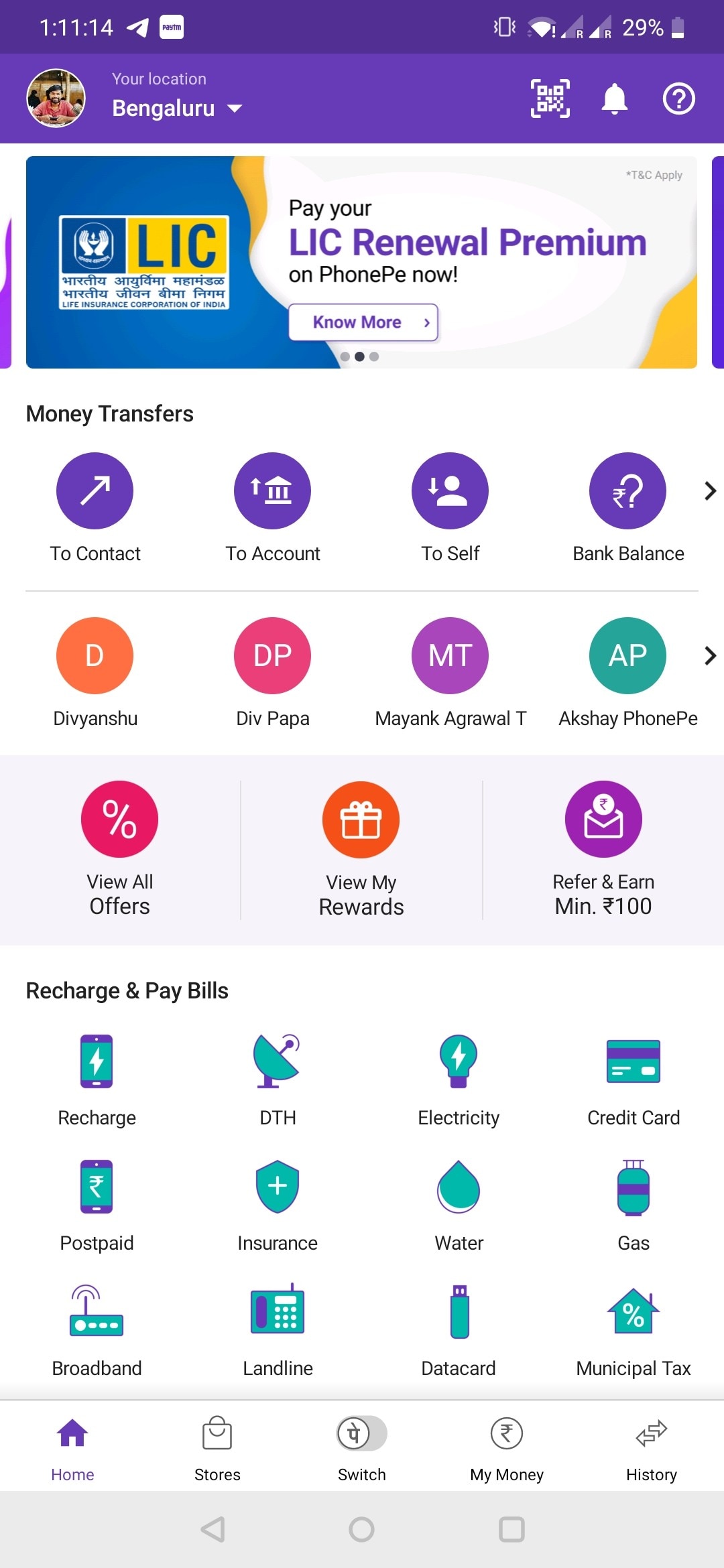Open the profile picture

click(56, 99)
